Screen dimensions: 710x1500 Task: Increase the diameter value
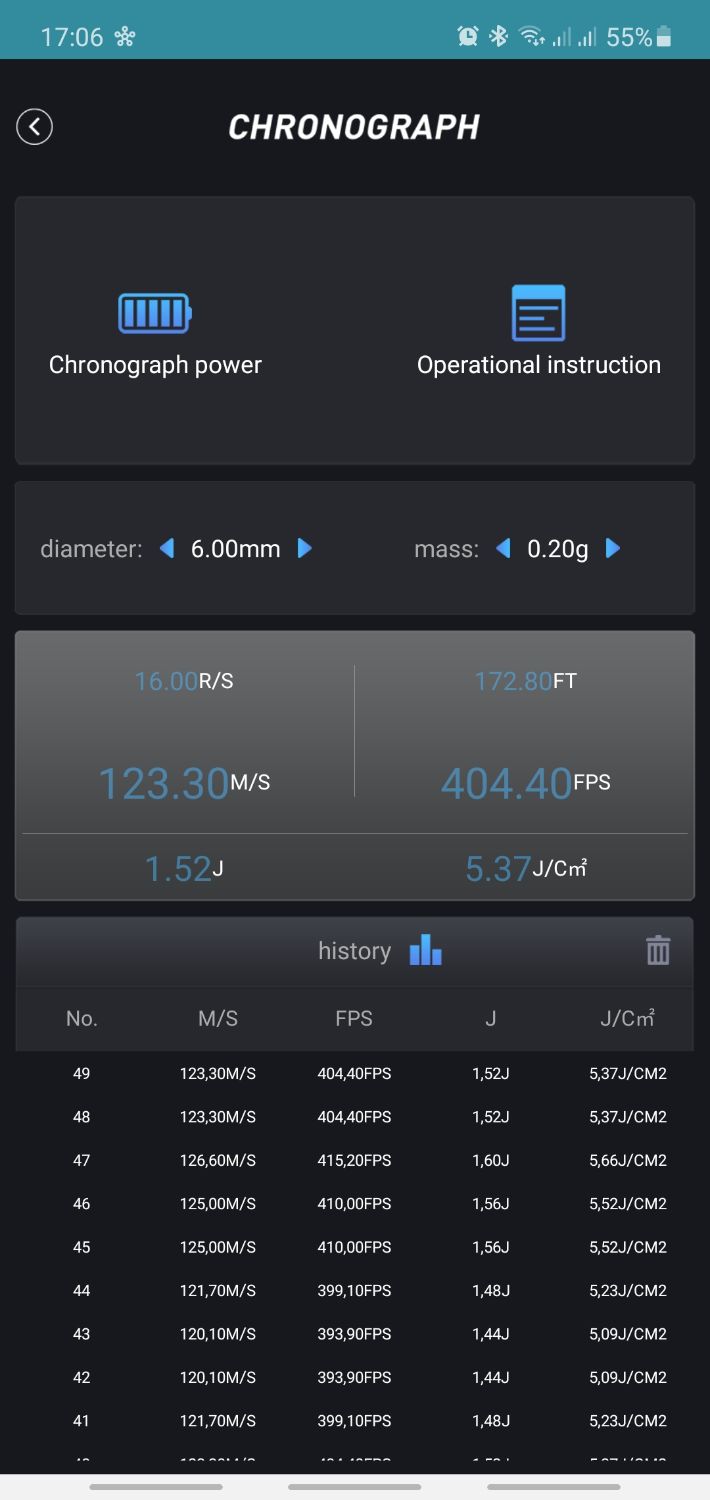[x=305, y=548]
